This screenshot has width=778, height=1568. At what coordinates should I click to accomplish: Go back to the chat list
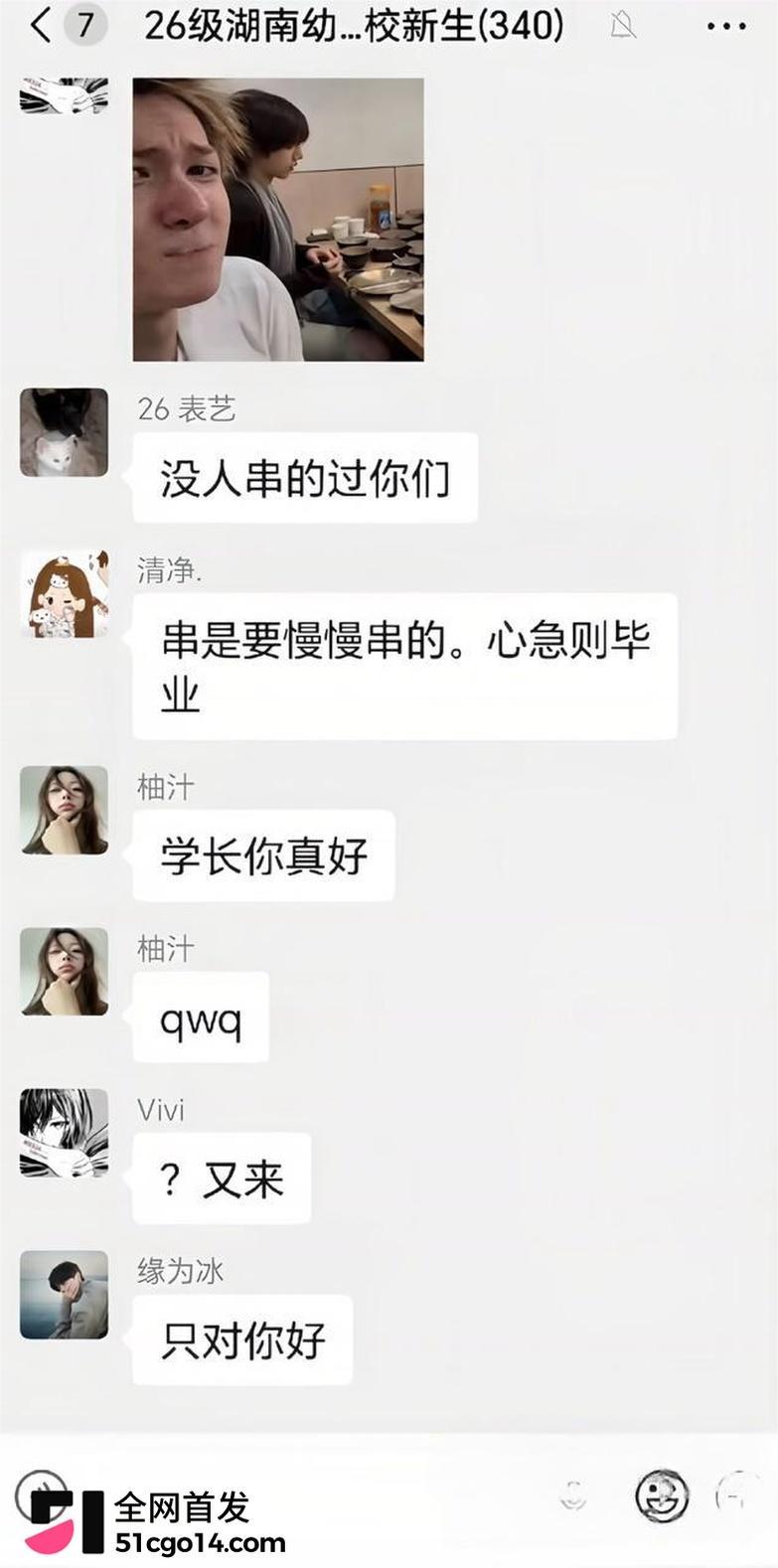click(41, 25)
